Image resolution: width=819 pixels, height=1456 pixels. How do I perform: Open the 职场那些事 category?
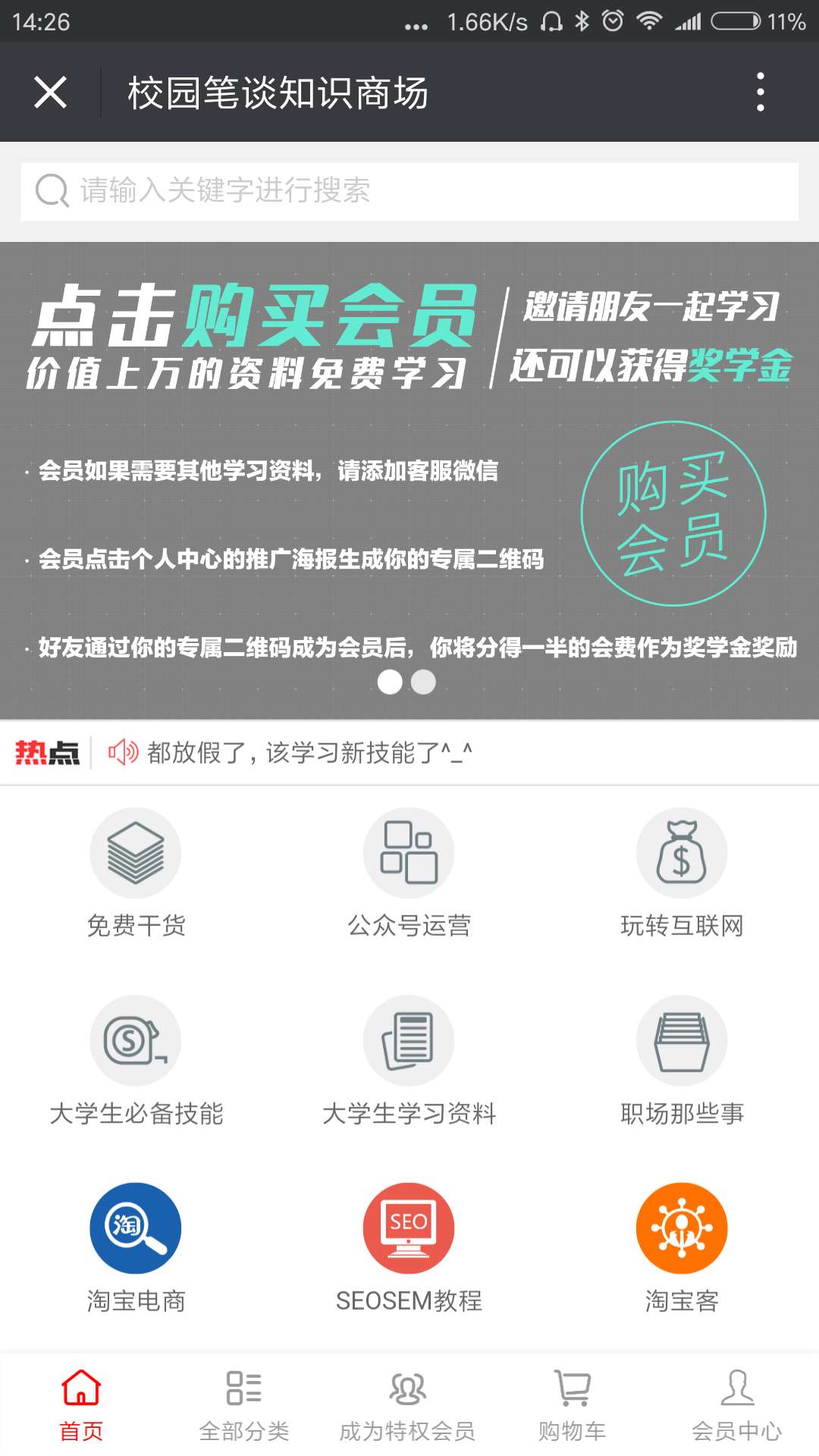point(682,1060)
